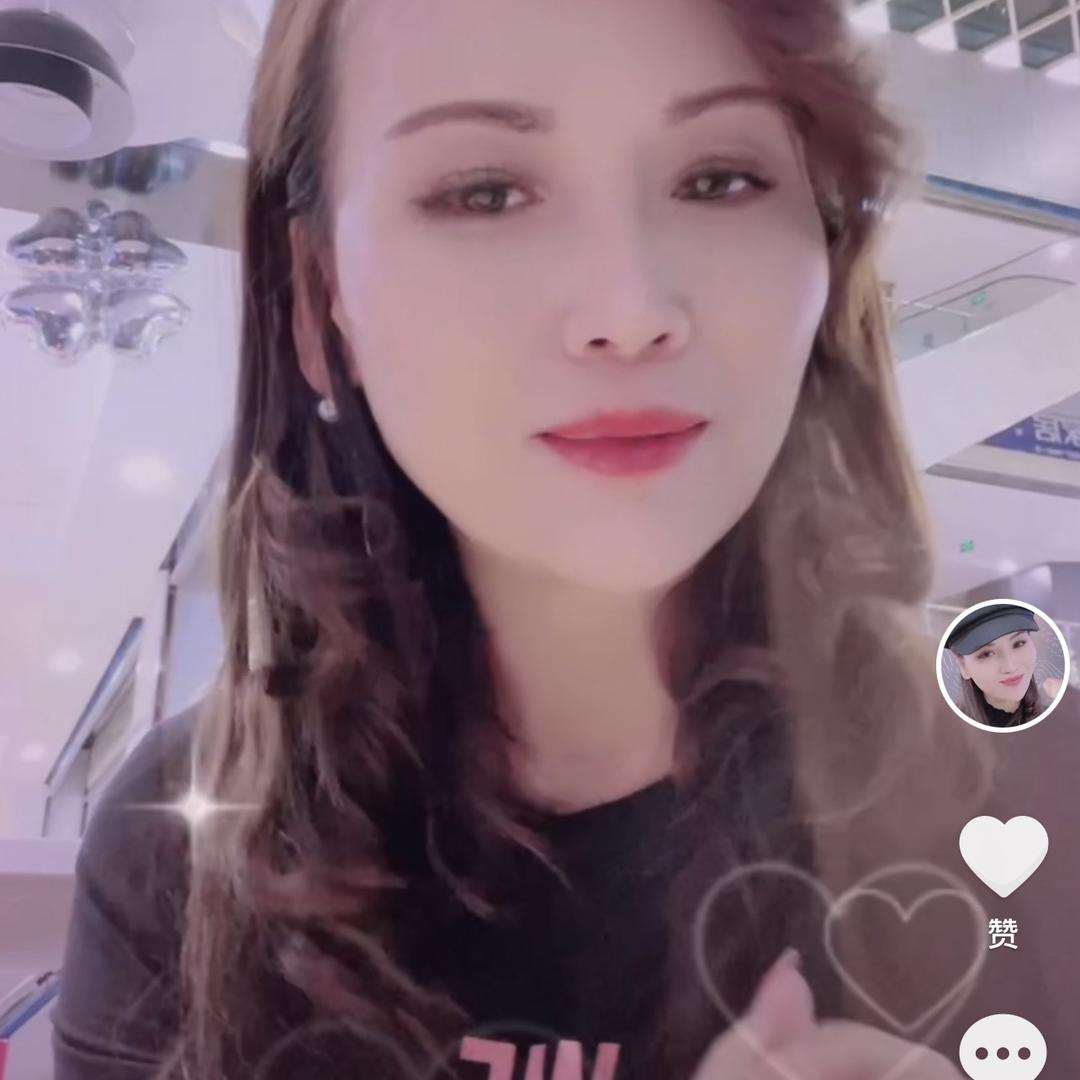Image resolution: width=1080 pixels, height=1080 pixels.
Task: Like this video with the heart
Action: click(1003, 854)
